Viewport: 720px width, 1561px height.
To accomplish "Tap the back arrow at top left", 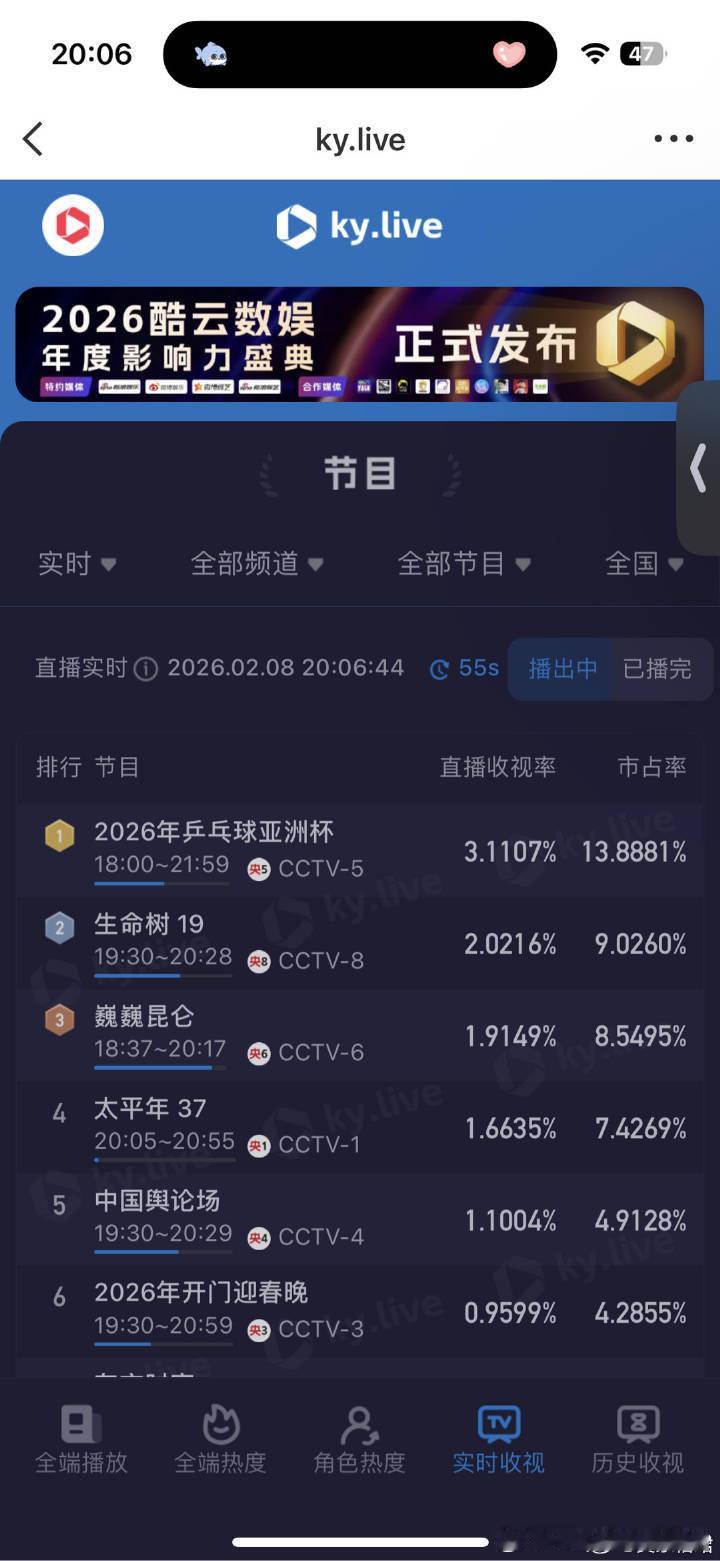I will click(x=34, y=139).
